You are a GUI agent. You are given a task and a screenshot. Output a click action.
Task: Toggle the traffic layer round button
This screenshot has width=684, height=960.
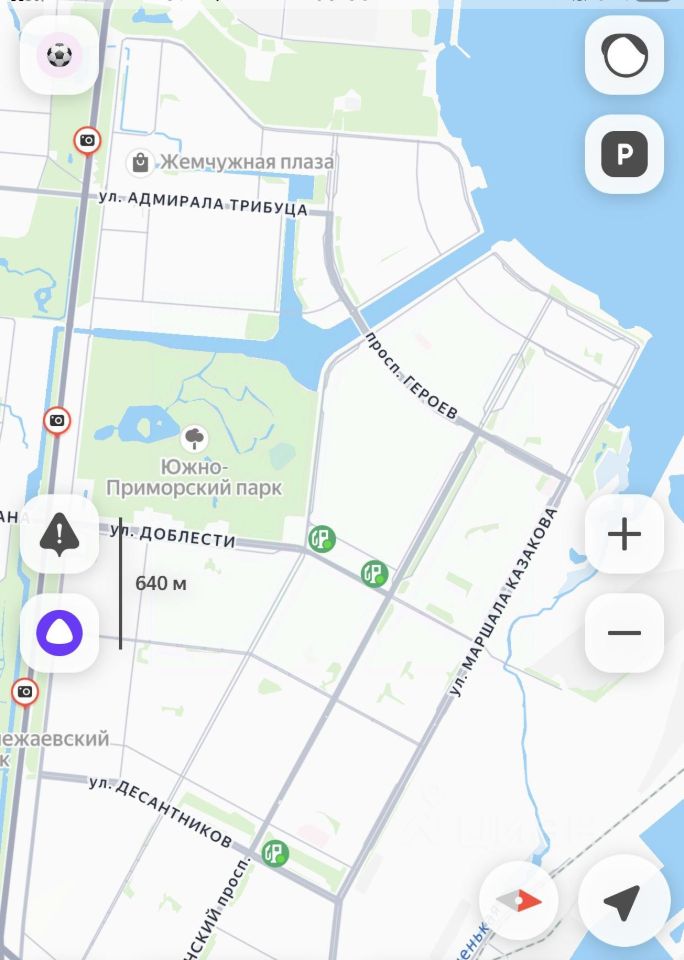tap(624, 55)
